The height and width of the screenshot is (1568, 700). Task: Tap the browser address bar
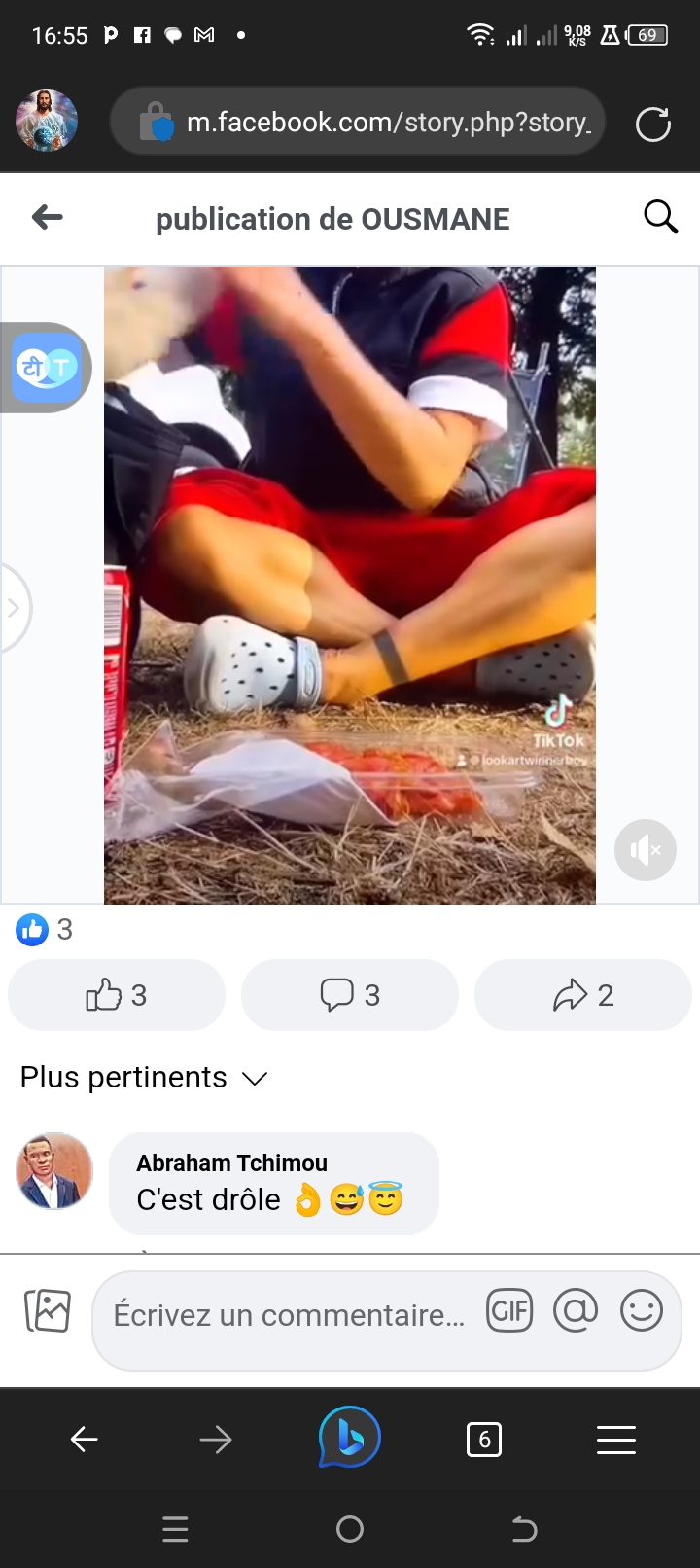click(389, 123)
